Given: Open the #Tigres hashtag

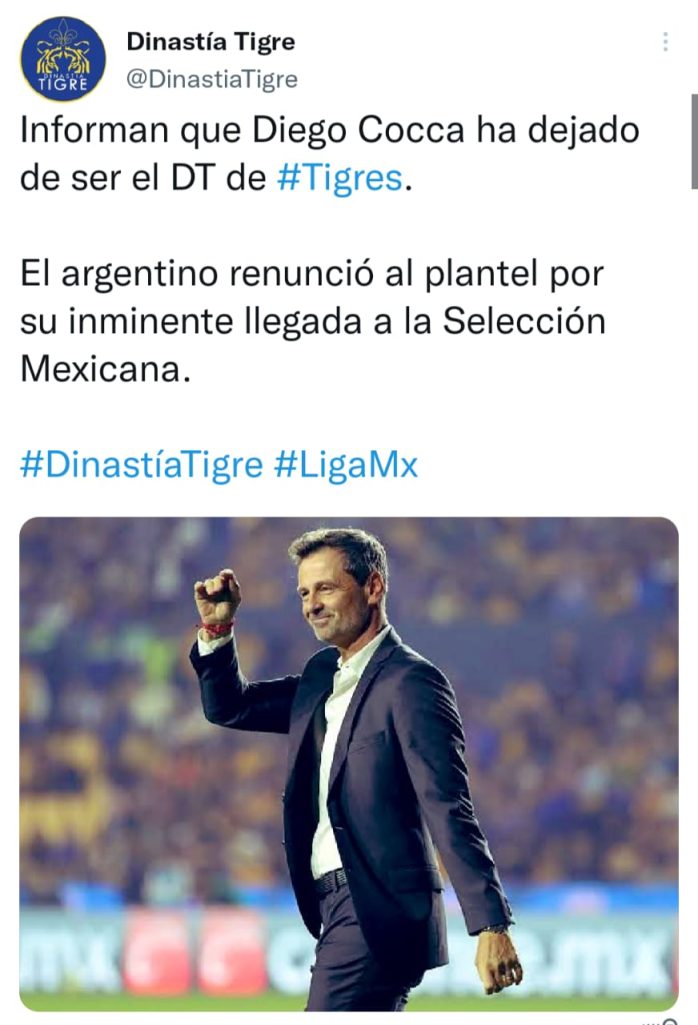Looking at the screenshot, I should pos(339,177).
